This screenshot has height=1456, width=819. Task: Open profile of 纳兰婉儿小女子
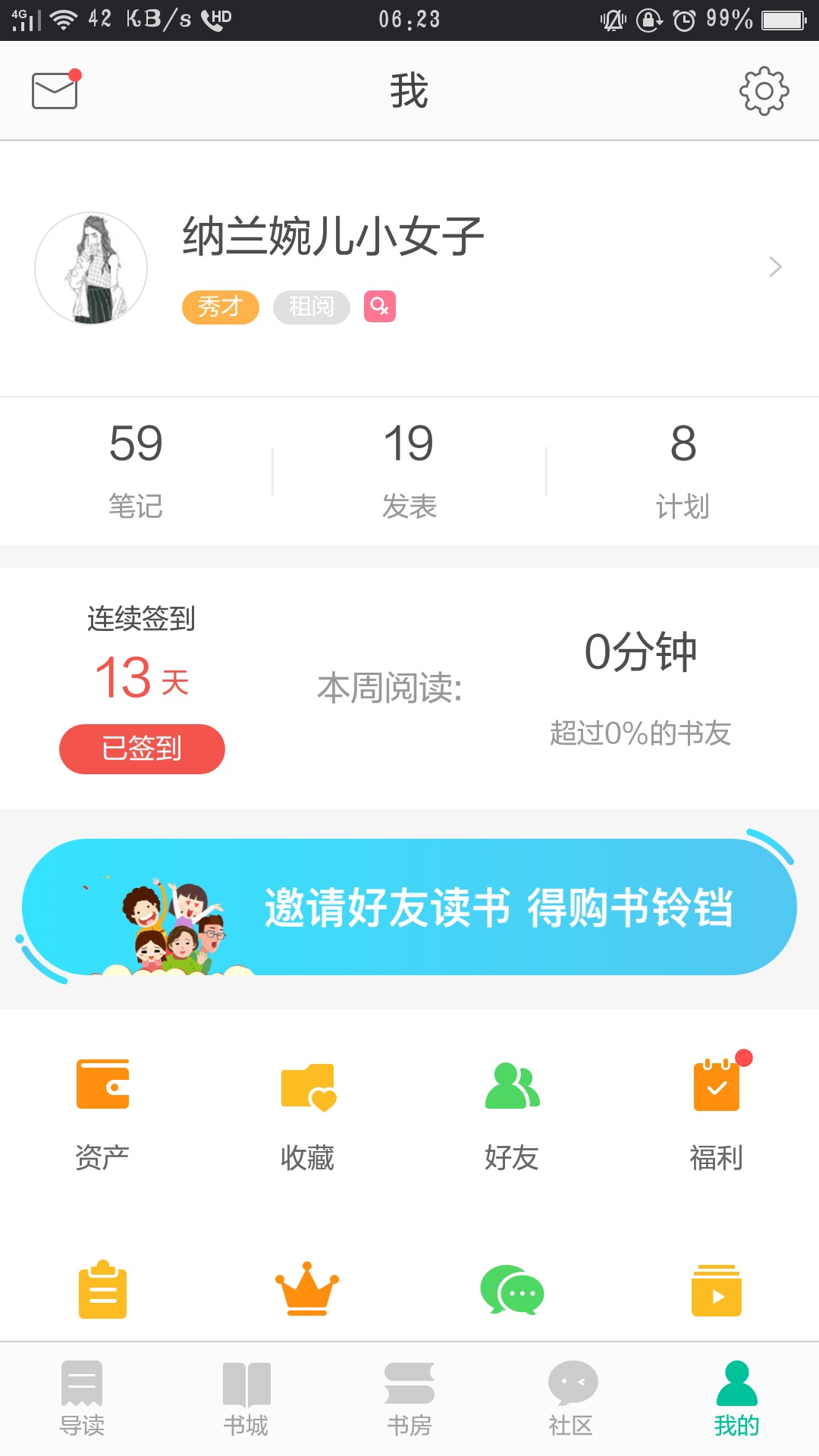pyautogui.click(x=334, y=237)
